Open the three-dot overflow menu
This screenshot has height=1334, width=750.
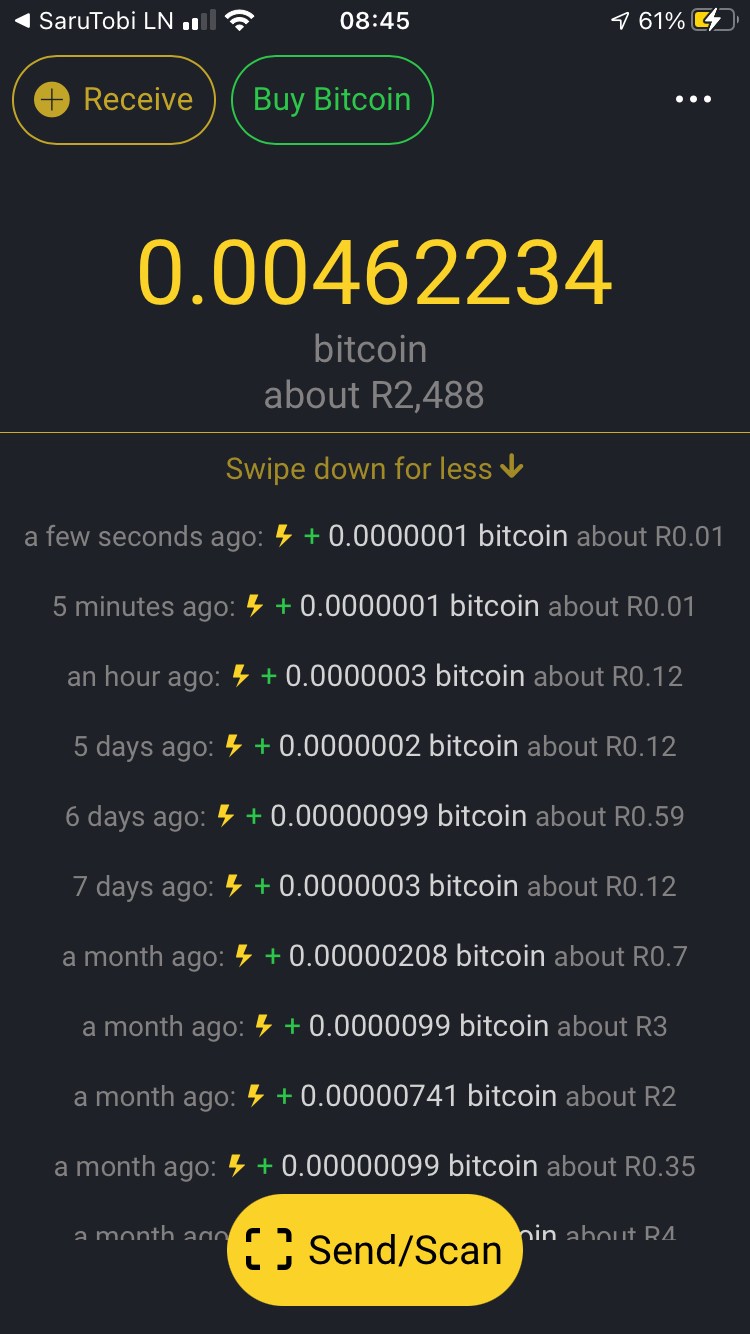[693, 99]
